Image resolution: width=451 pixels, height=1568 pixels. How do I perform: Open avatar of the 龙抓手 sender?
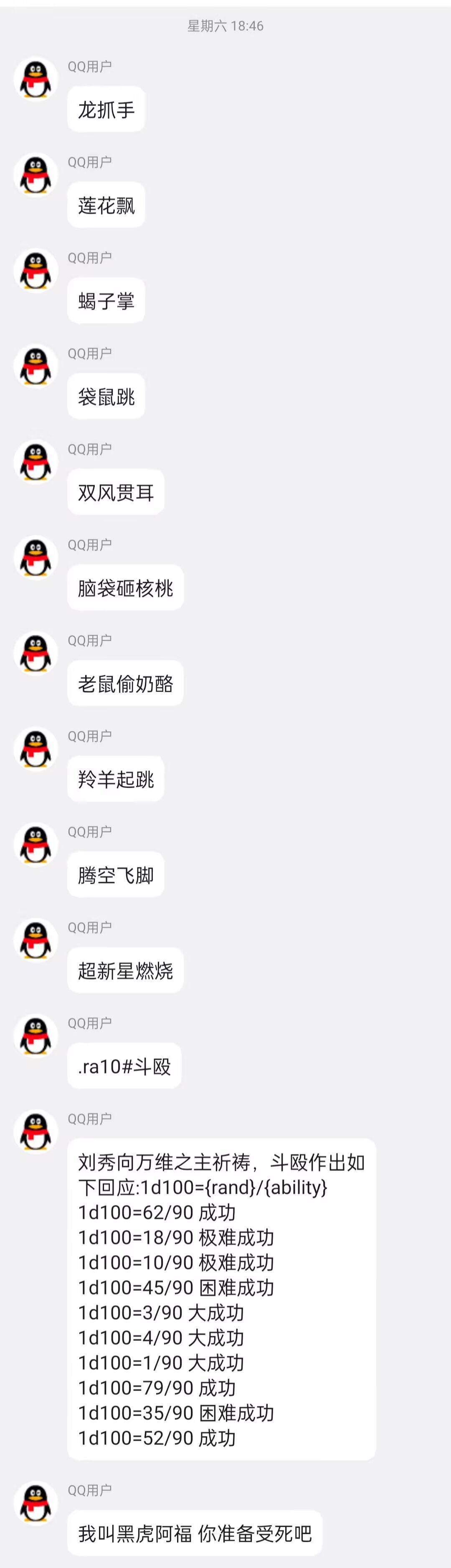tap(35, 79)
